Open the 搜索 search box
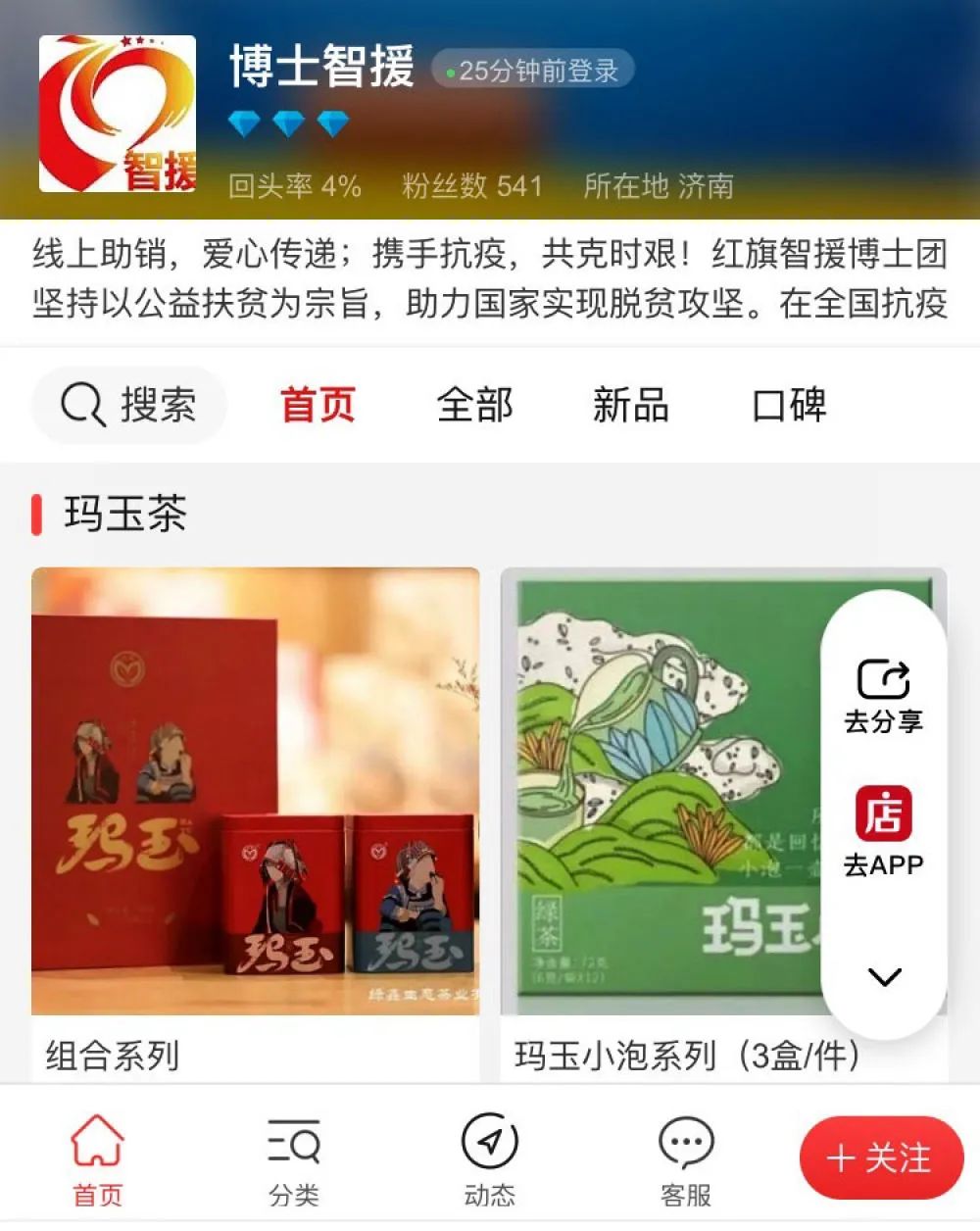 [x=129, y=405]
